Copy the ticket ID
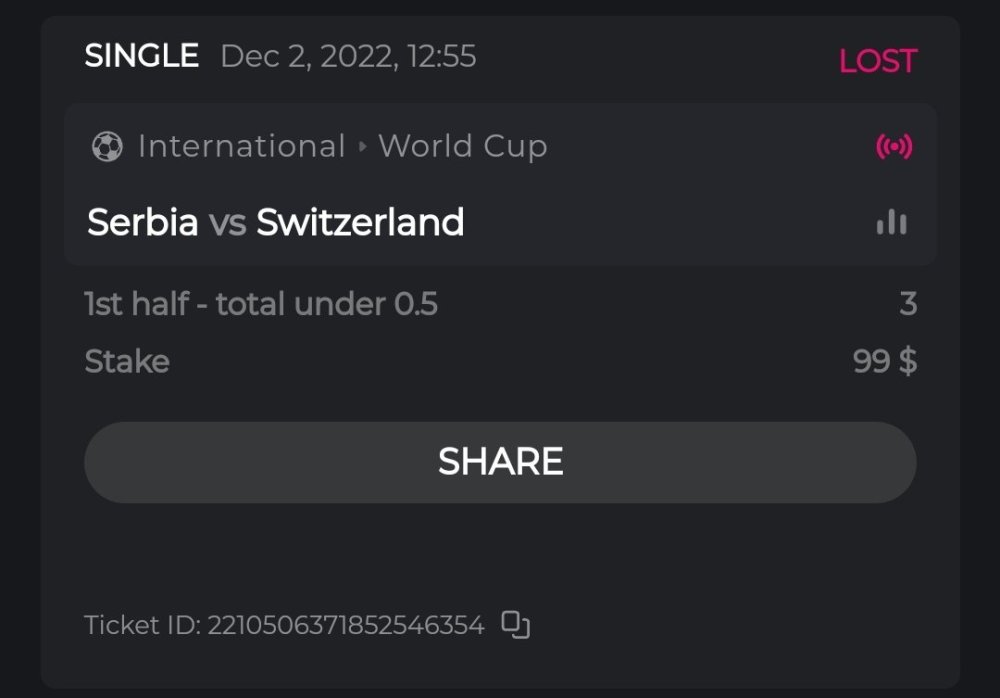This screenshot has height=698, width=1000. [515, 625]
